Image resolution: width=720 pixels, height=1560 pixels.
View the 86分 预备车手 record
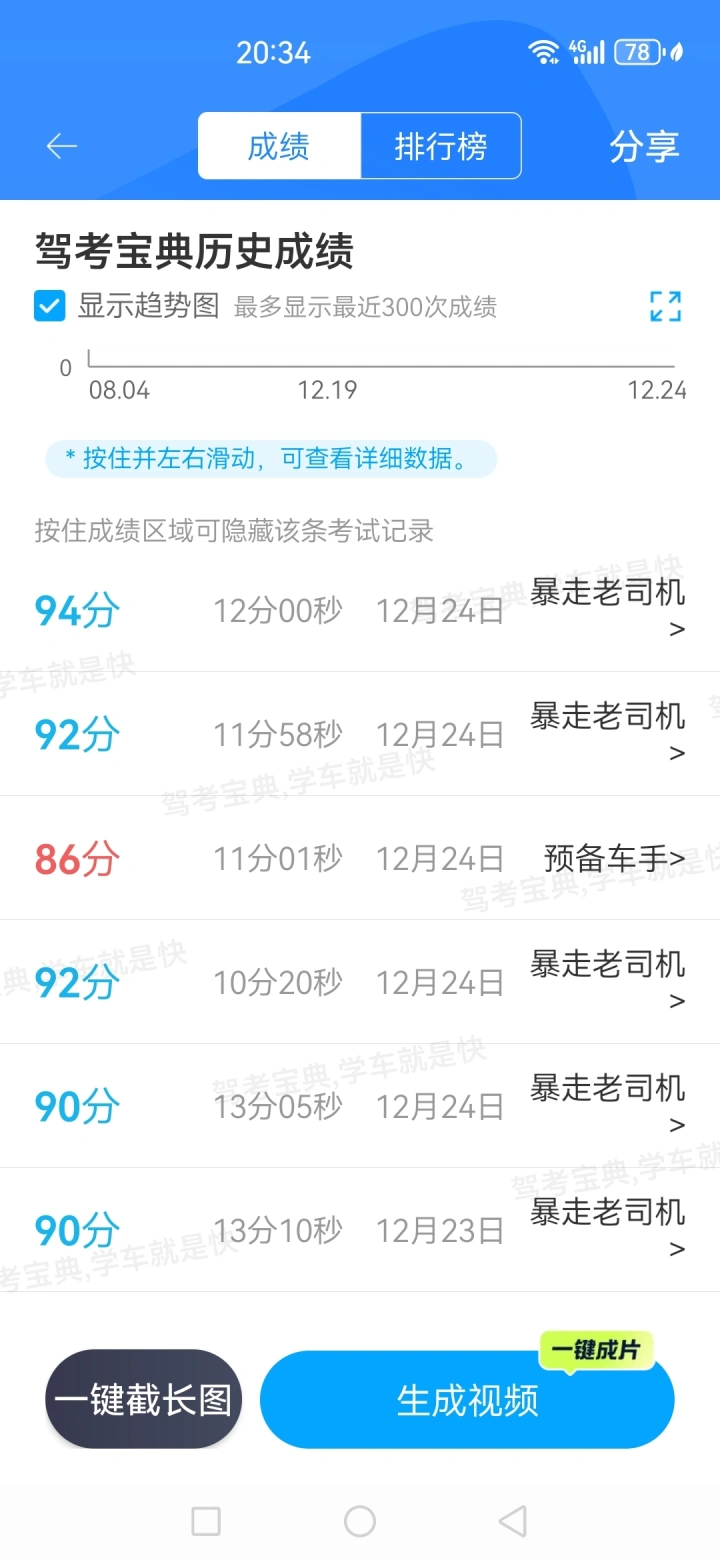360,858
